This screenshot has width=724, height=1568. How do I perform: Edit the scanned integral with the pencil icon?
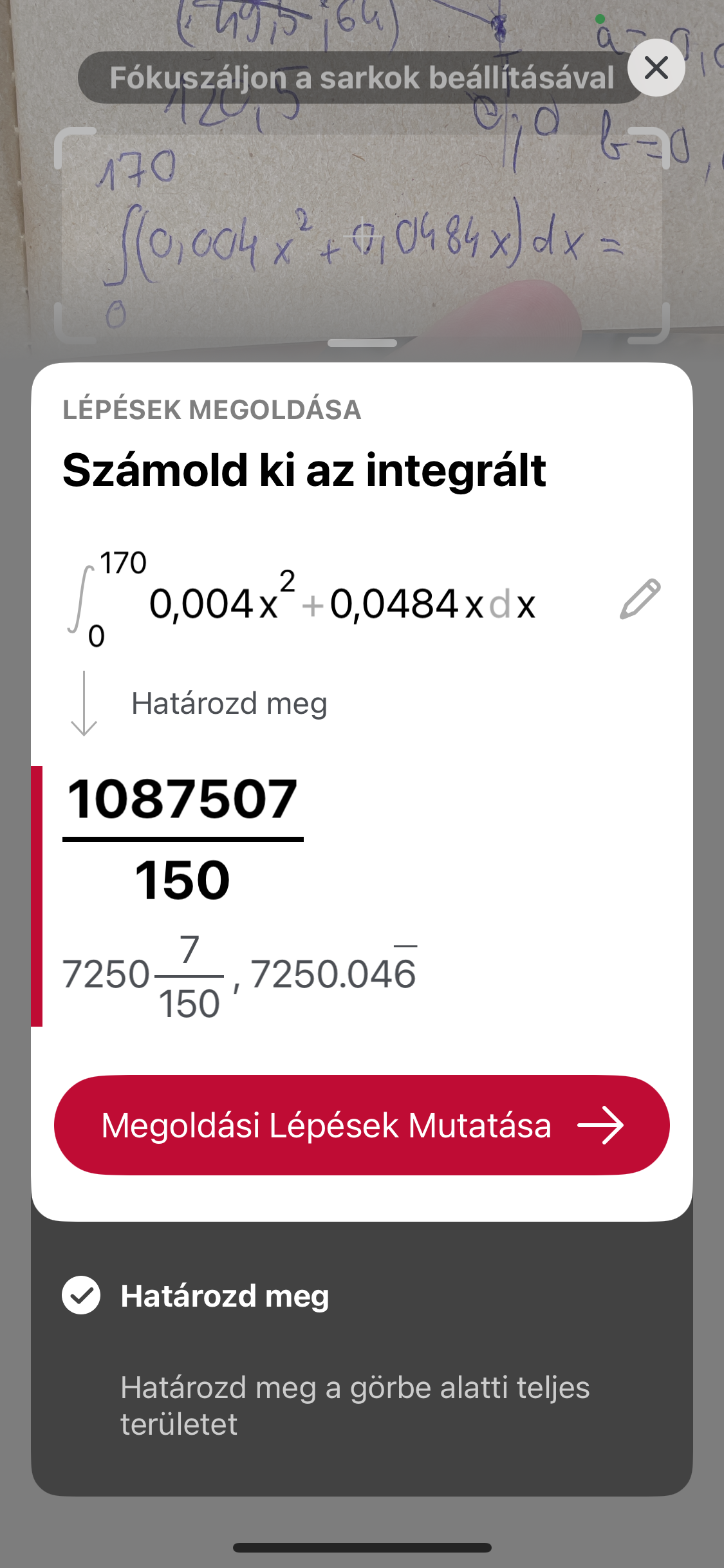coord(640,599)
